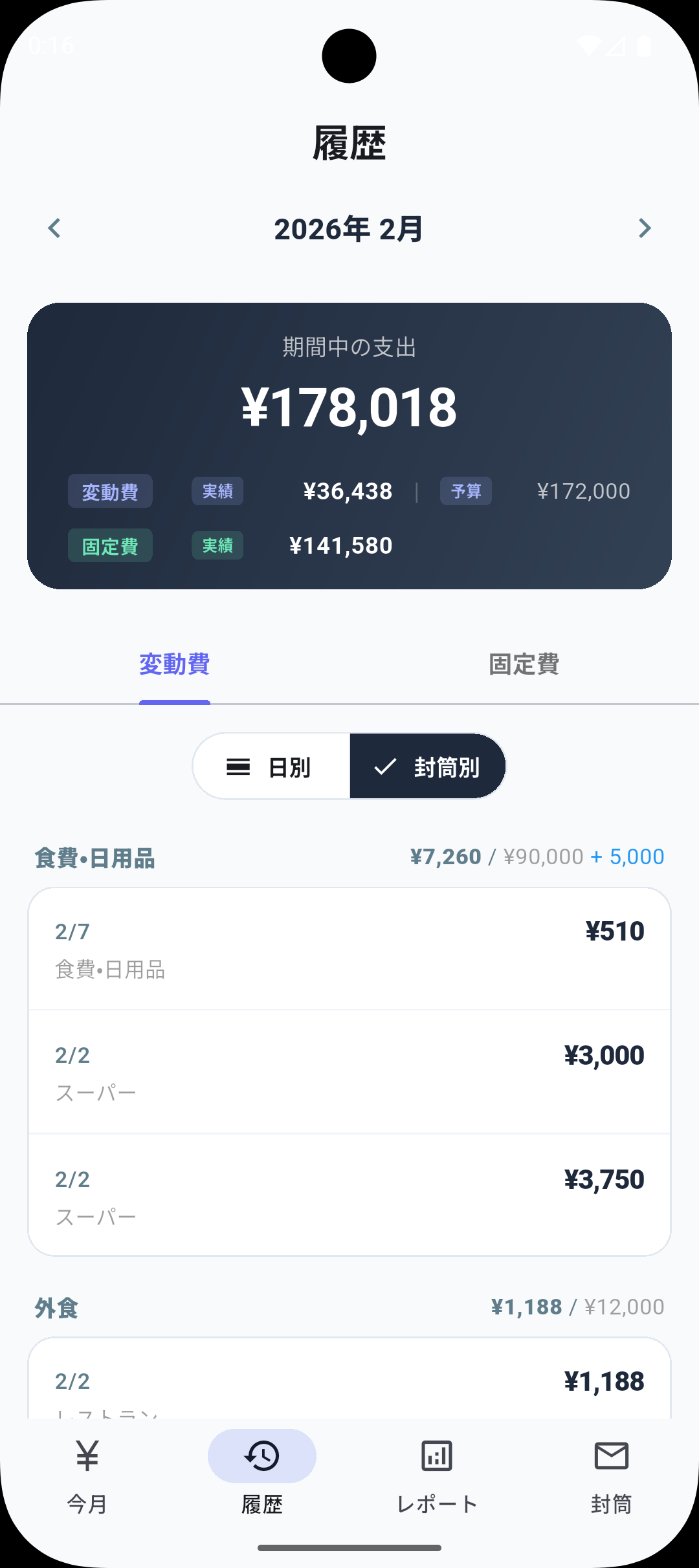Go to the next month

pyautogui.click(x=644, y=228)
